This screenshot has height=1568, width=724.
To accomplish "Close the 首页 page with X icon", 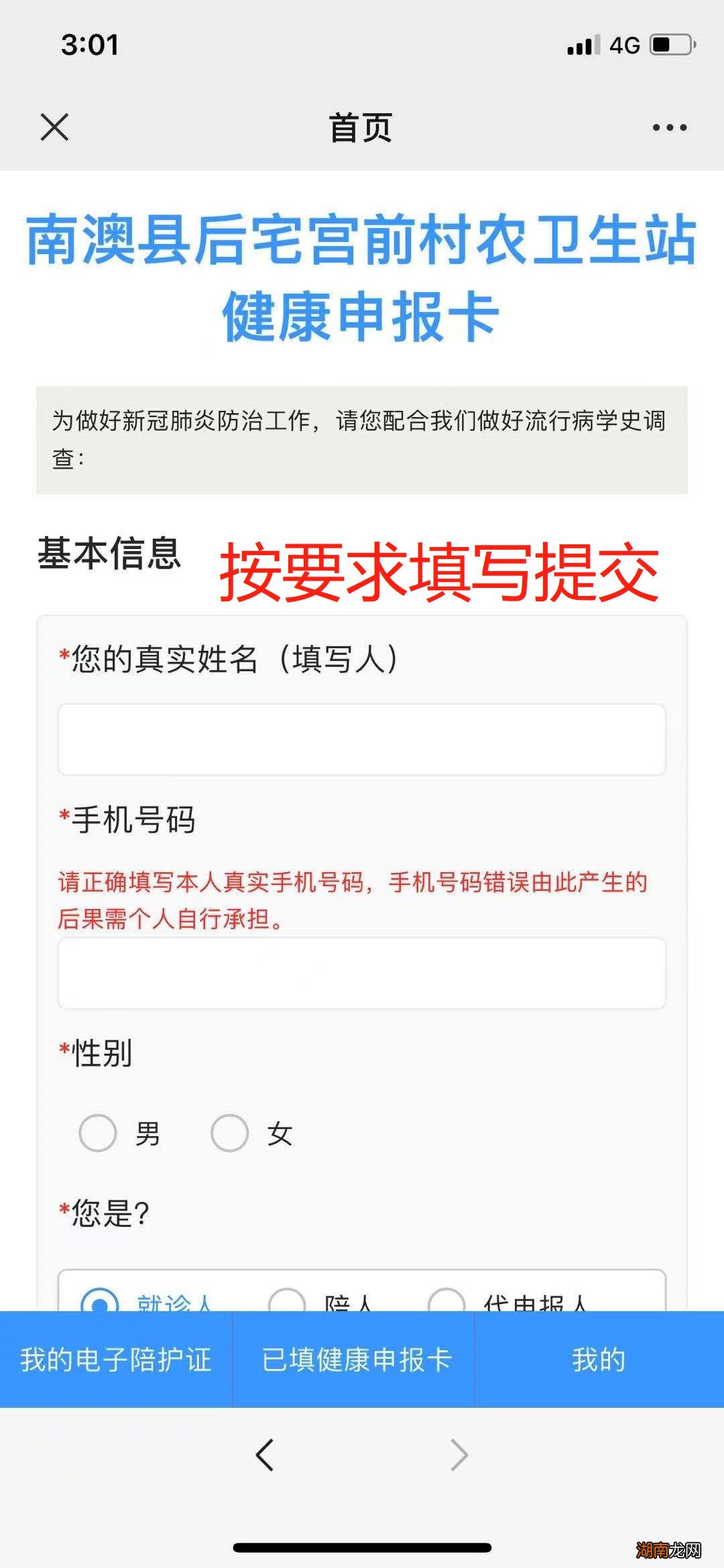I will 52,129.
